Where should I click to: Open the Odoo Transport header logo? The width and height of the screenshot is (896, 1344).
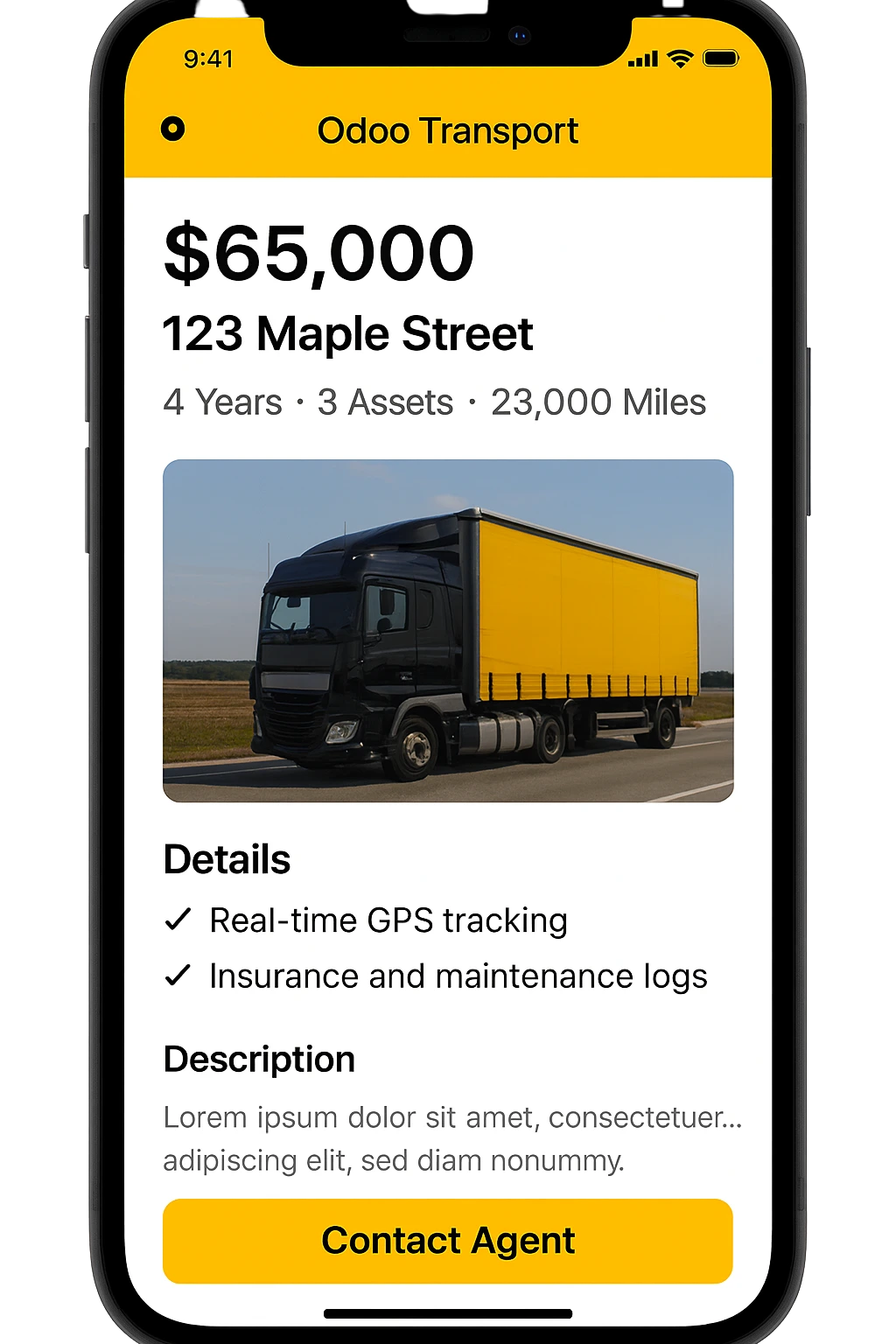pyautogui.click(x=174, y=129)
